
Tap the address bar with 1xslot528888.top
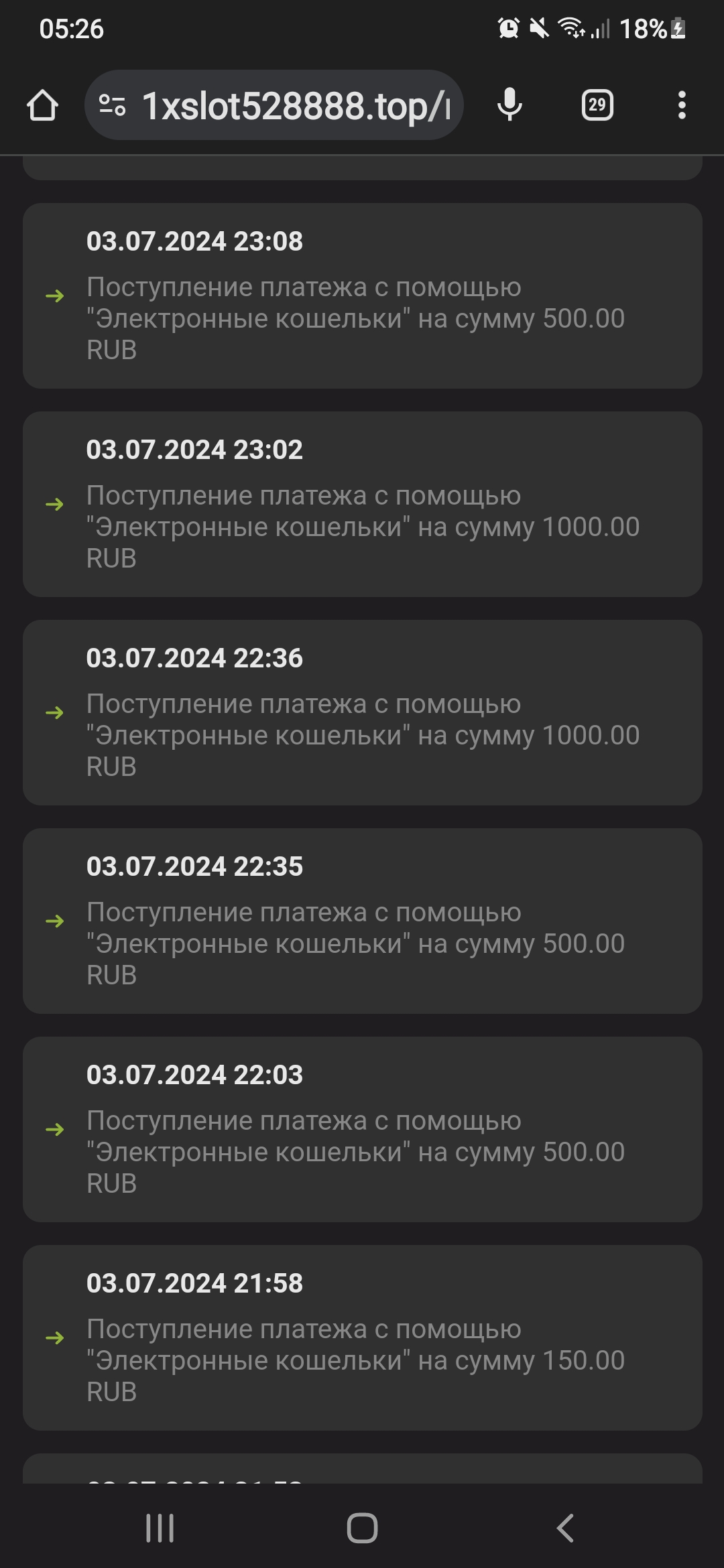pos(295,106)
